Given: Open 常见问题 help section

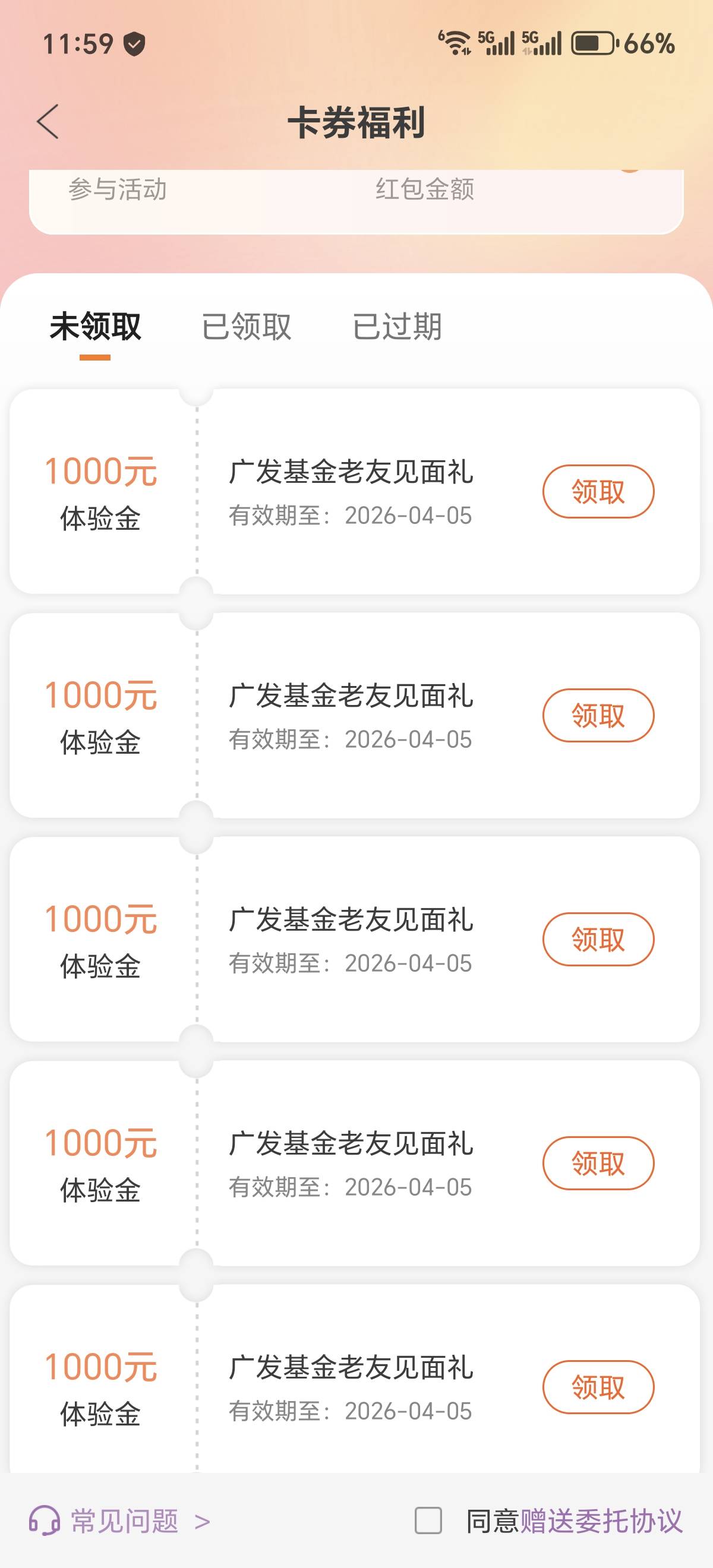Looking at the screenshot, I should pyautogui.click(x=122, y=1521).
